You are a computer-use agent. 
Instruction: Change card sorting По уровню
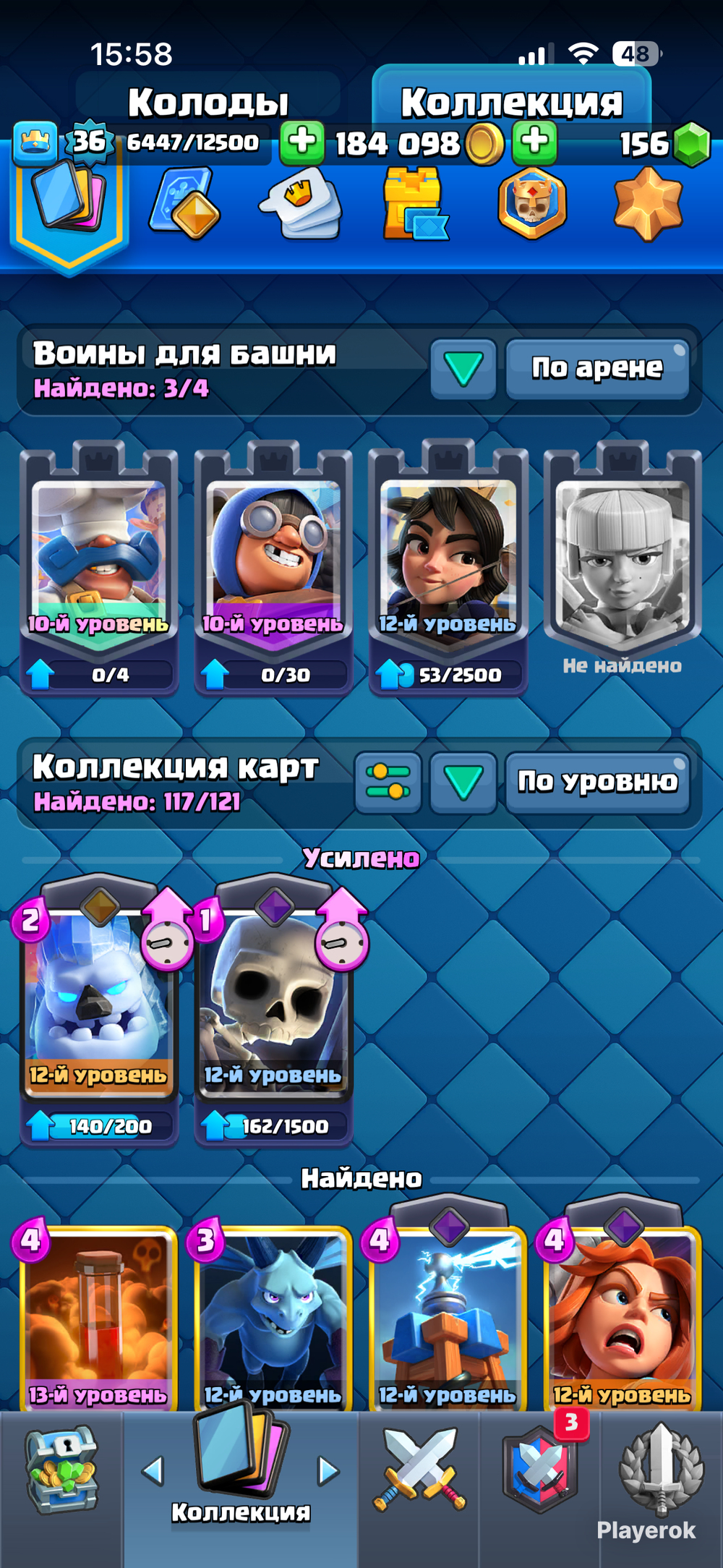(x=598, y=782)
